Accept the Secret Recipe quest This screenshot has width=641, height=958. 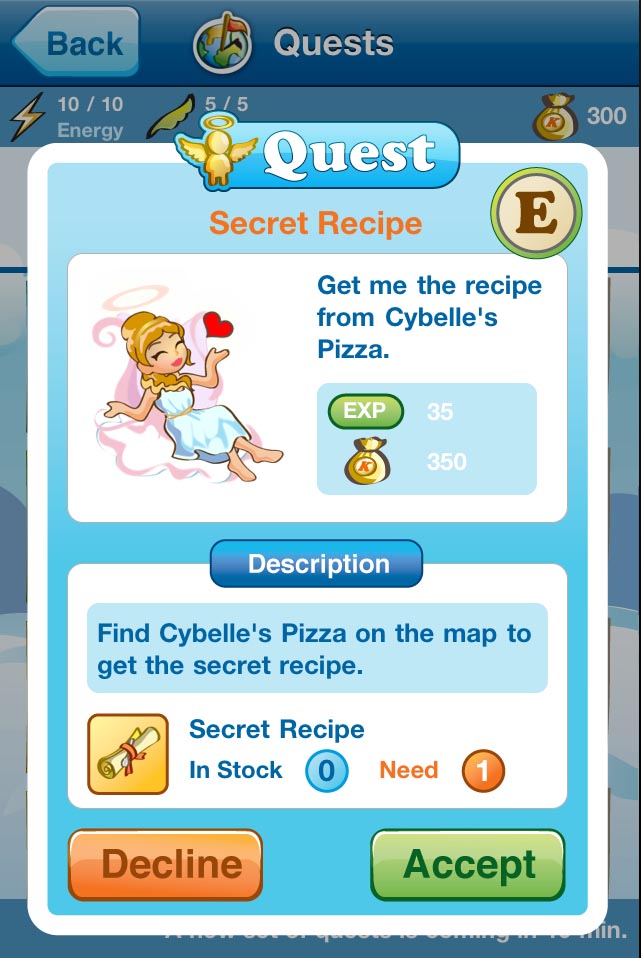[468, 864]
